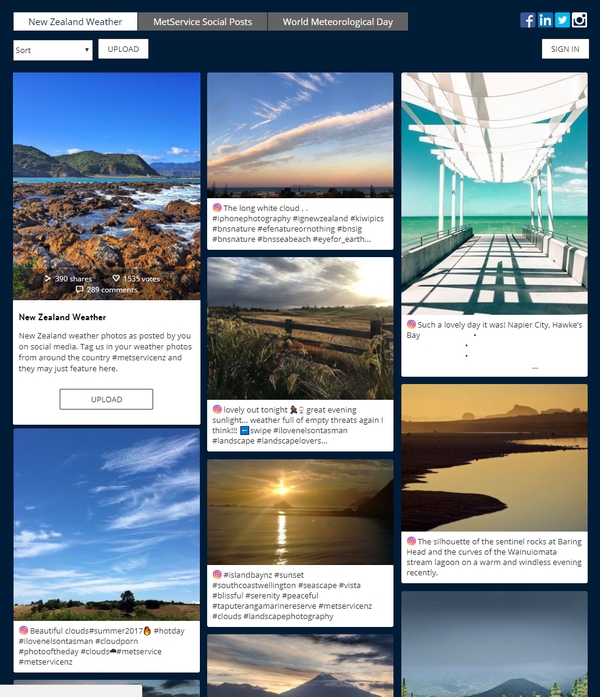600x697 pixels.
Task: Tap the UPLOAD button beside Sort
Action: tap(123, 49)
